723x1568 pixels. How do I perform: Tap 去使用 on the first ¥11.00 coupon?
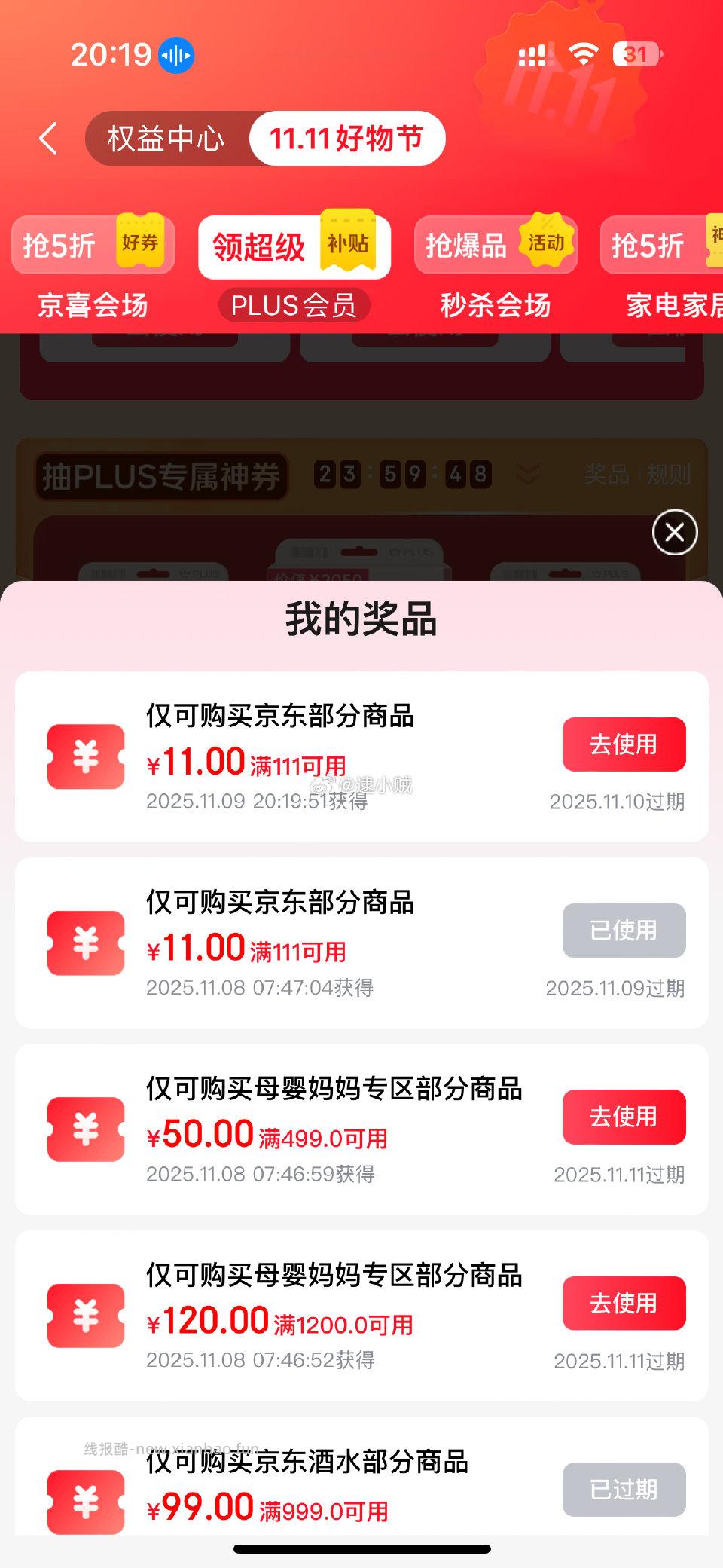click(623, 744)
